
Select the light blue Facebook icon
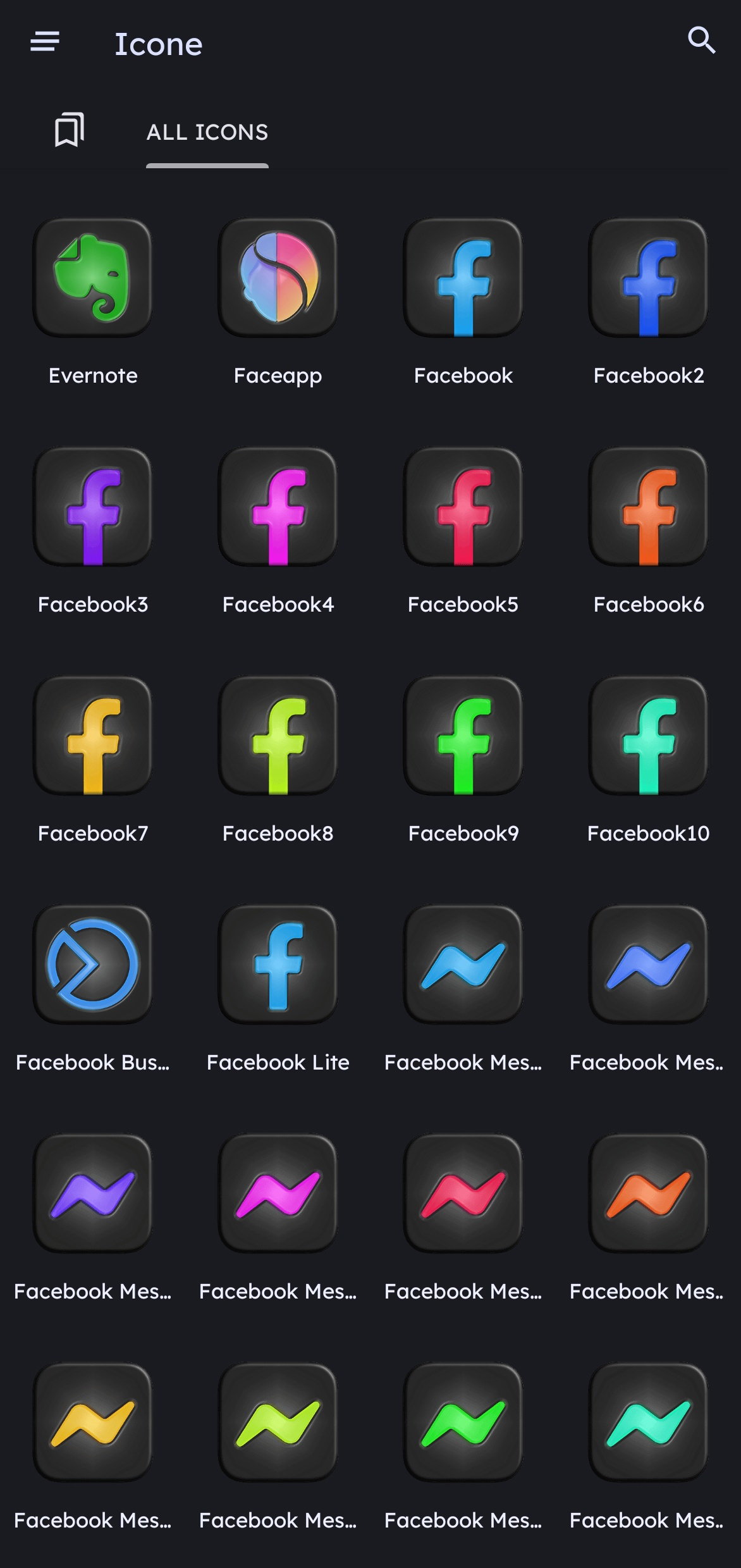click(x=463, y=278)
